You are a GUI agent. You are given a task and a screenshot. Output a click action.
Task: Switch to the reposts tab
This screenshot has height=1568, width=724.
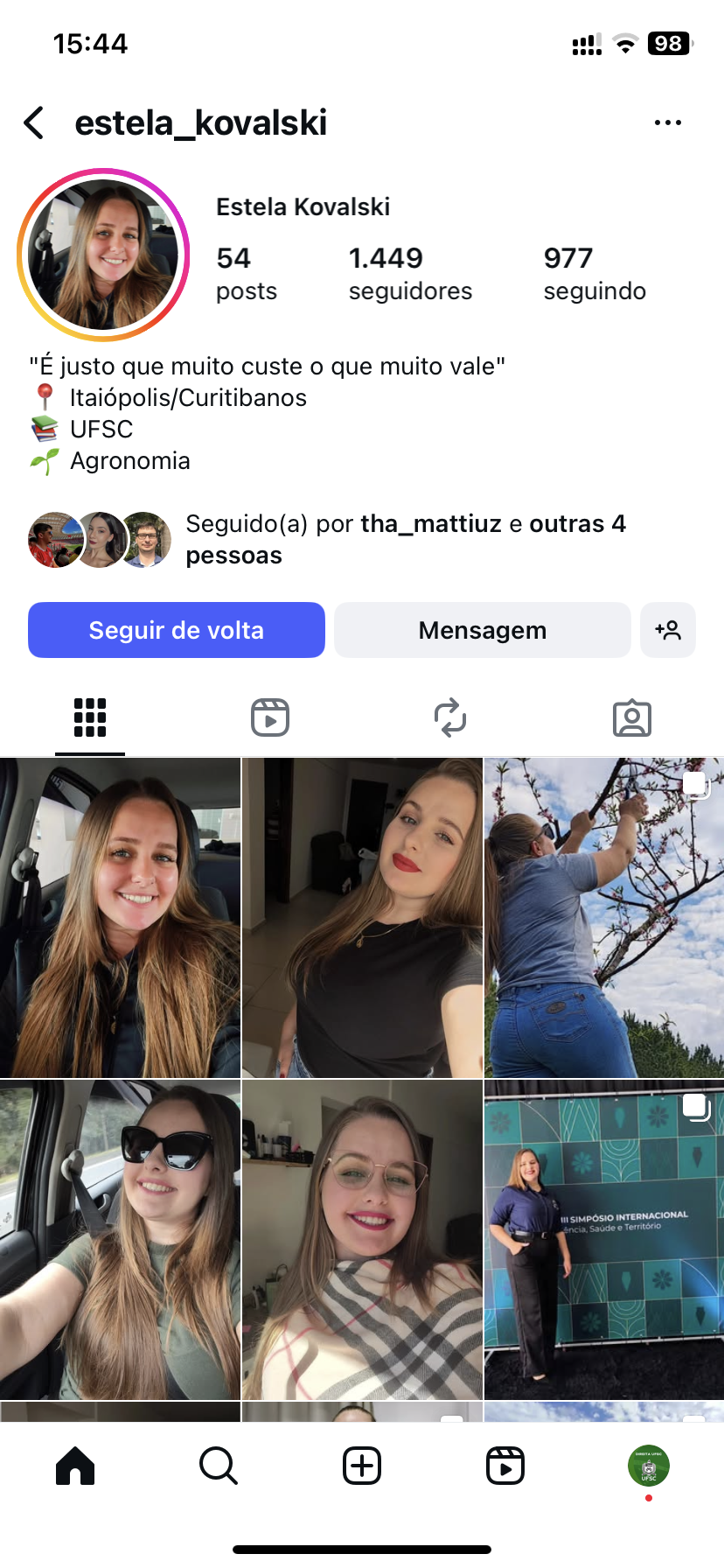450,717
